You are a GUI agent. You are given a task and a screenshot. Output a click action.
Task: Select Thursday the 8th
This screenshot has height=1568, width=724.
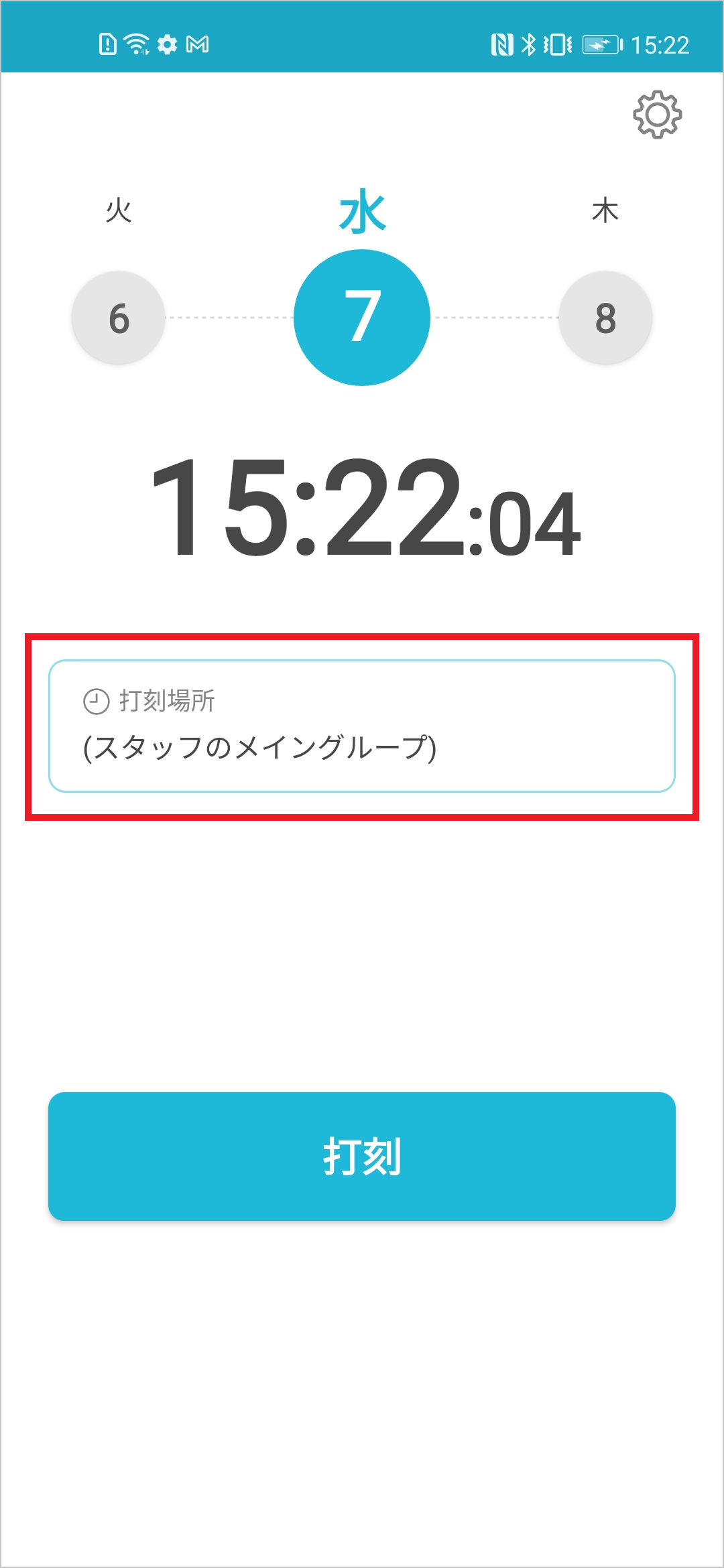(605, 318)
